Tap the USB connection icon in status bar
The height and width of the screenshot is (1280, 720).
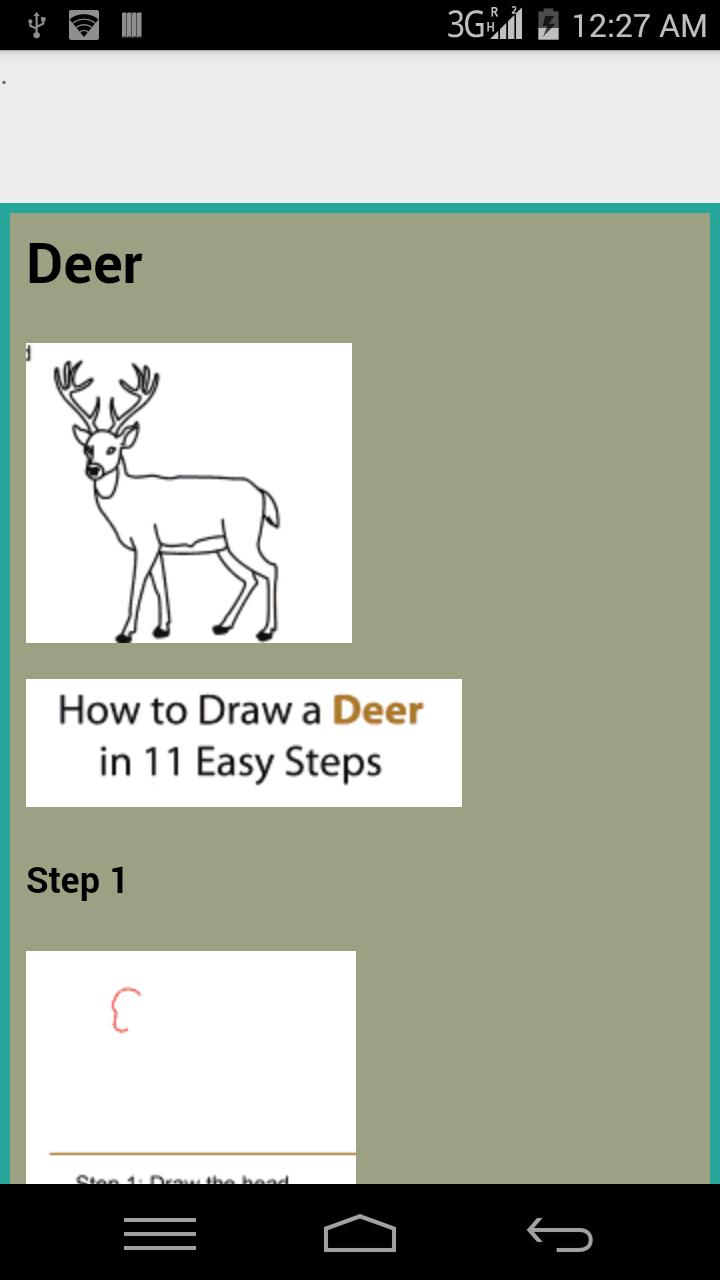point(38,24)
